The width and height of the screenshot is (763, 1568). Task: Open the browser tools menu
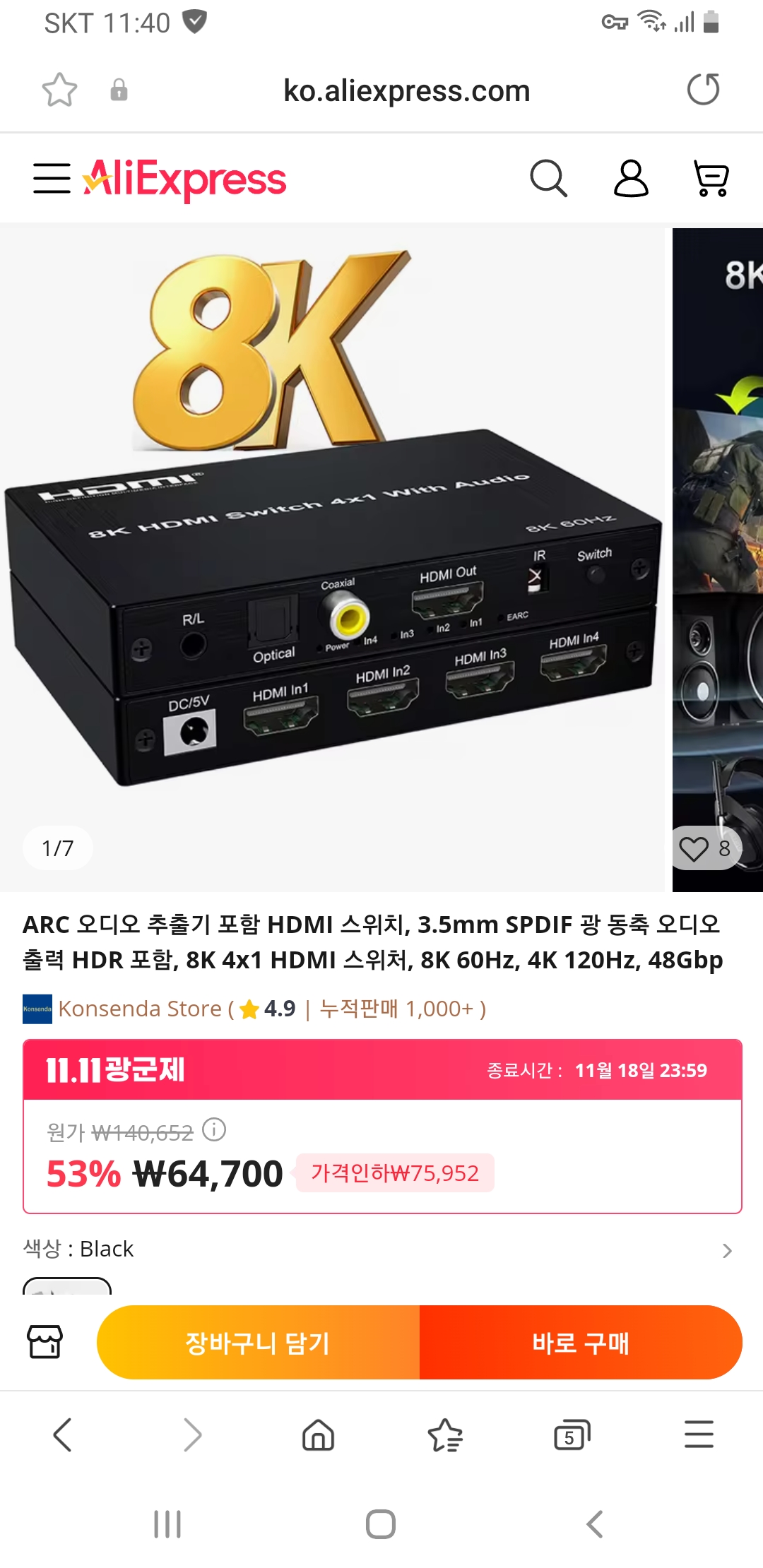[x=699, y=1435]
